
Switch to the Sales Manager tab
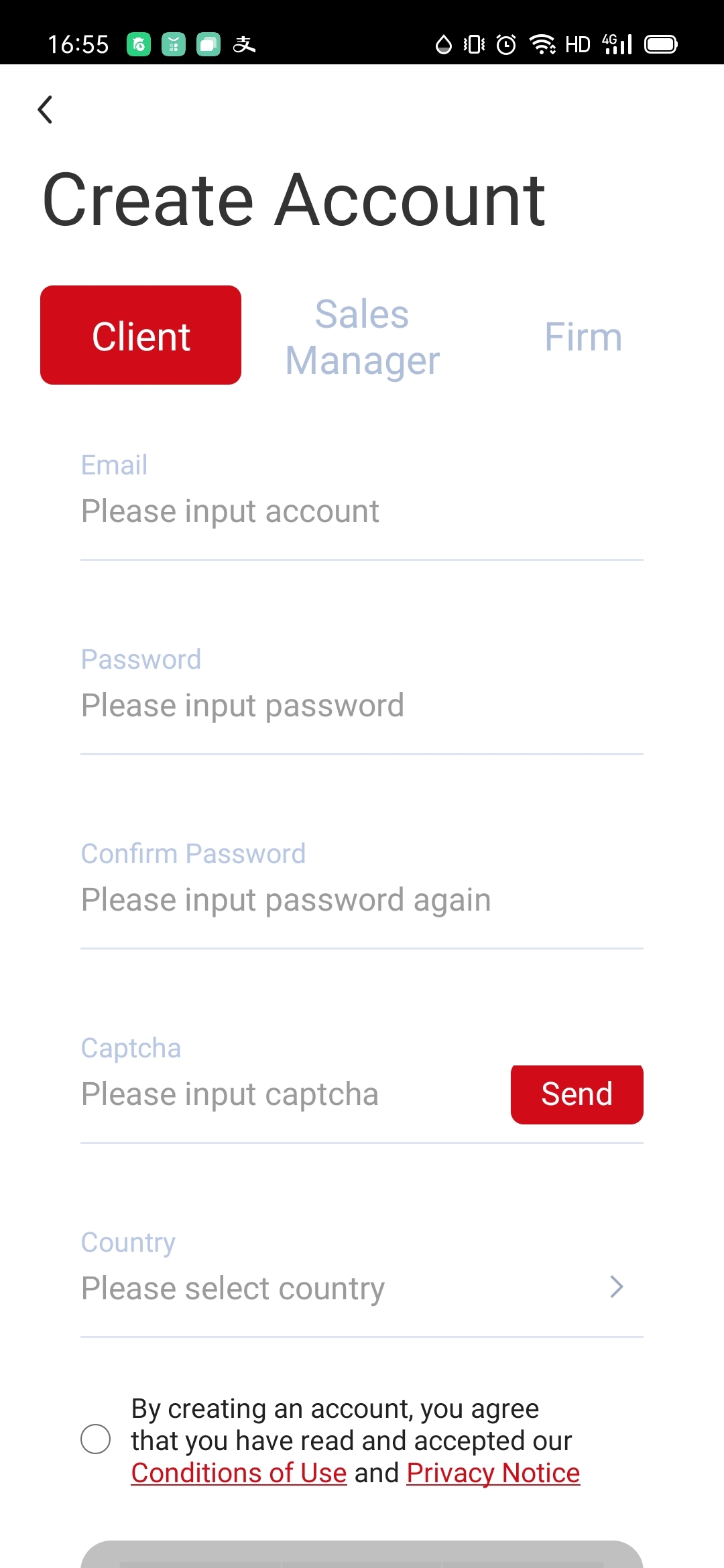point(362,337)
